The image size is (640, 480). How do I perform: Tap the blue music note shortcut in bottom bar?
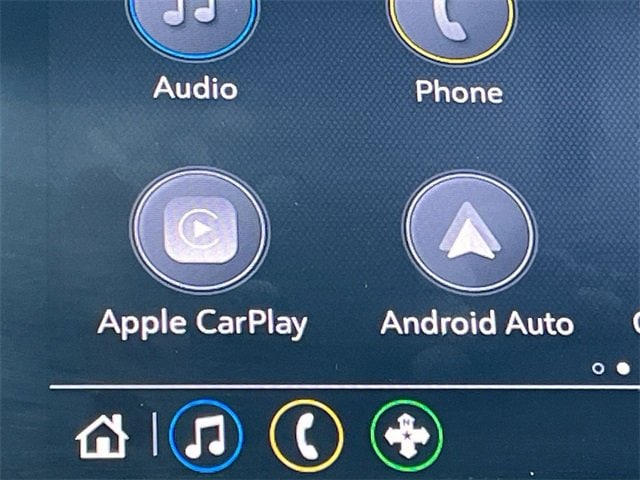point(205,436)
